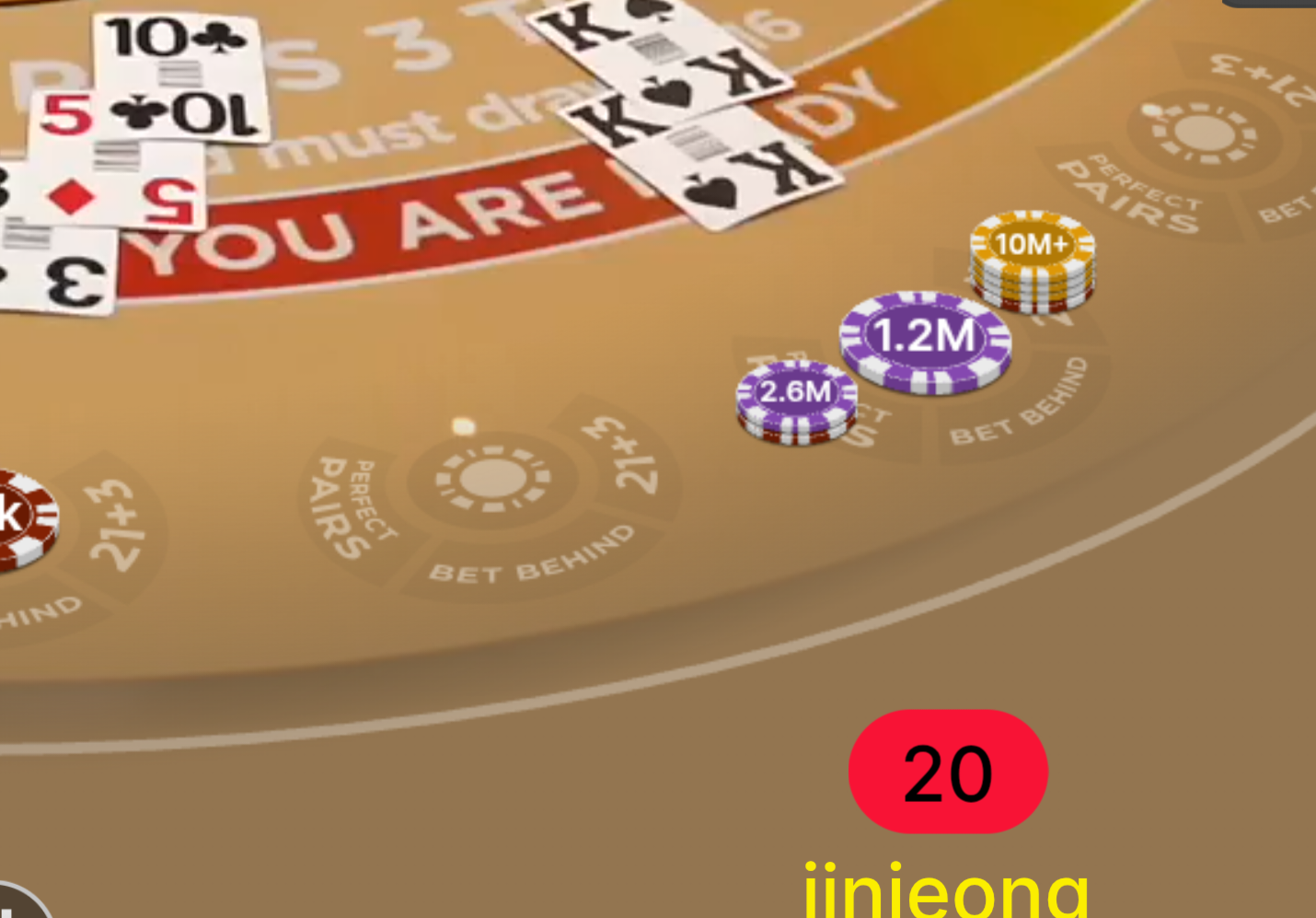Bet Perfect Pairs at the empty chipless seat
1316x918 pixels.
350,508
